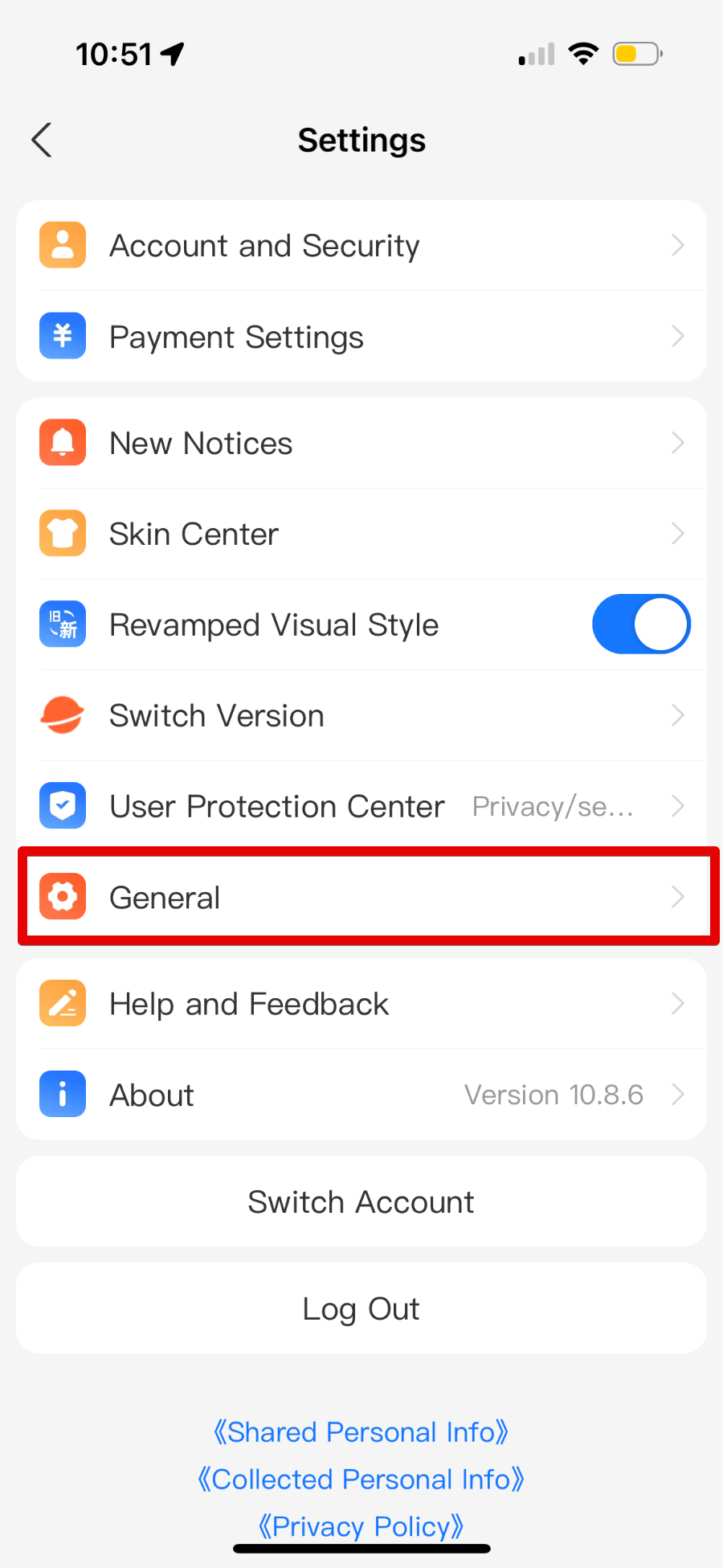Image resolution: width=723 pixels, height=1568 pixels.
Task: Open Switch Version
Action: [x=361, y=716]
